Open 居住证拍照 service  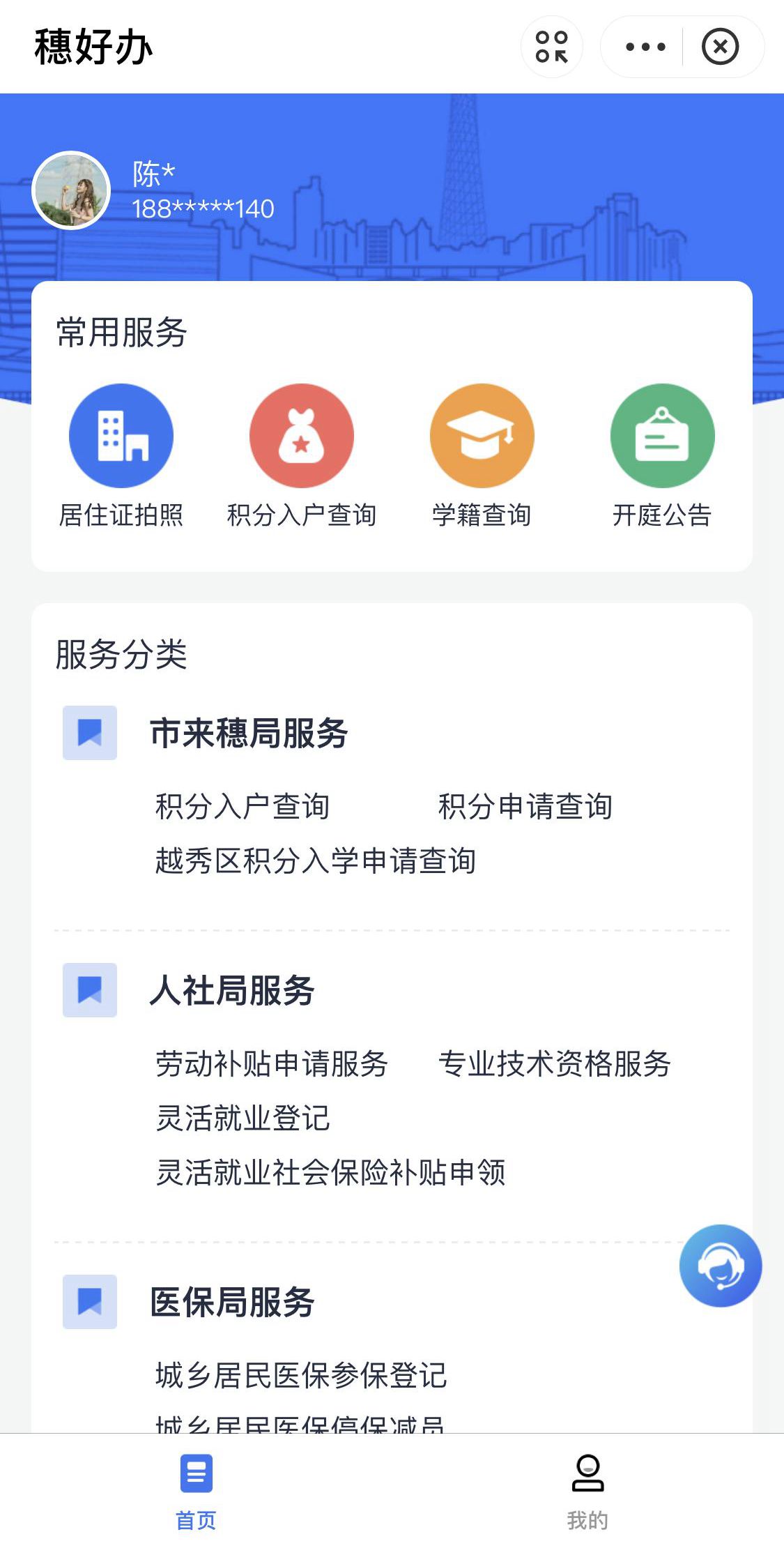click(121, 436)
